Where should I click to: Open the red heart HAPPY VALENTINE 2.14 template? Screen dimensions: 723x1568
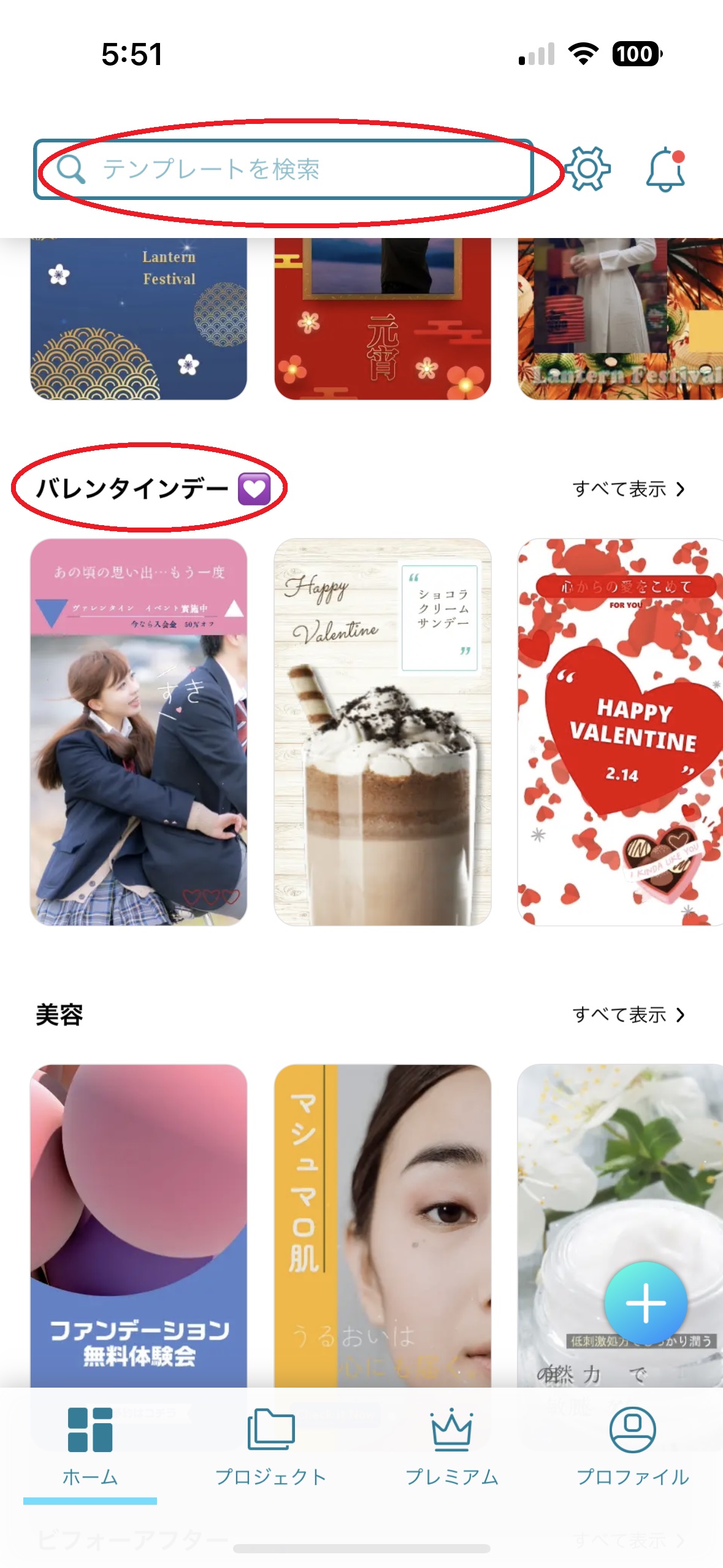coord(619,731)
